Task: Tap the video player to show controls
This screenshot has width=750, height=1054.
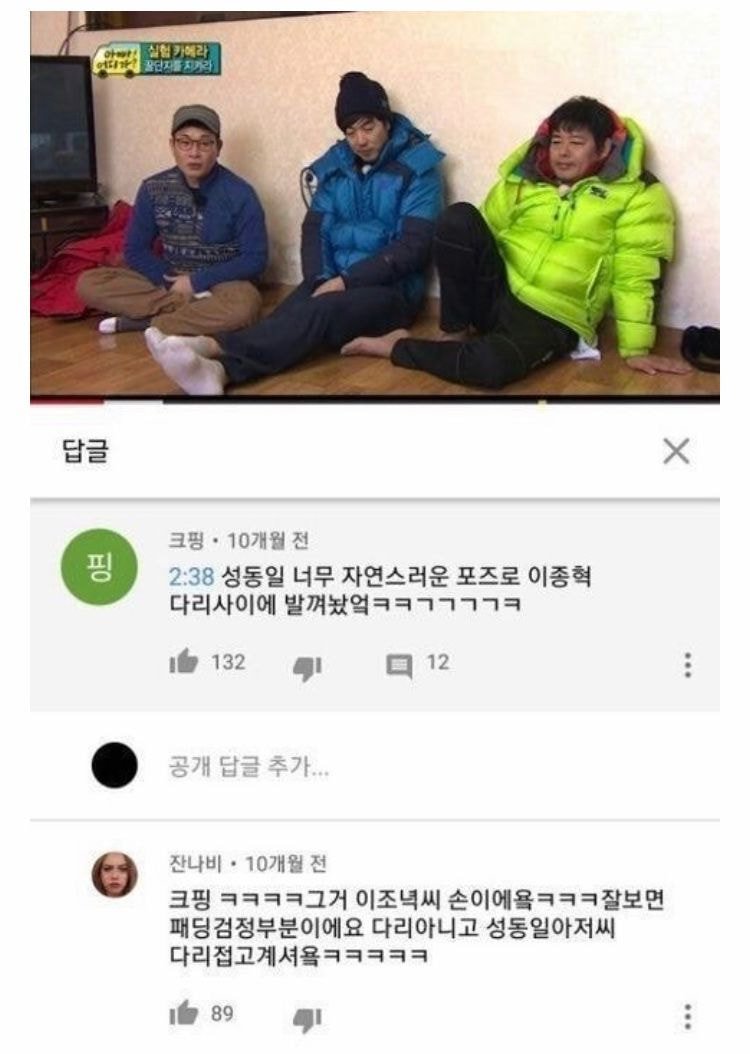Action: 375,205
